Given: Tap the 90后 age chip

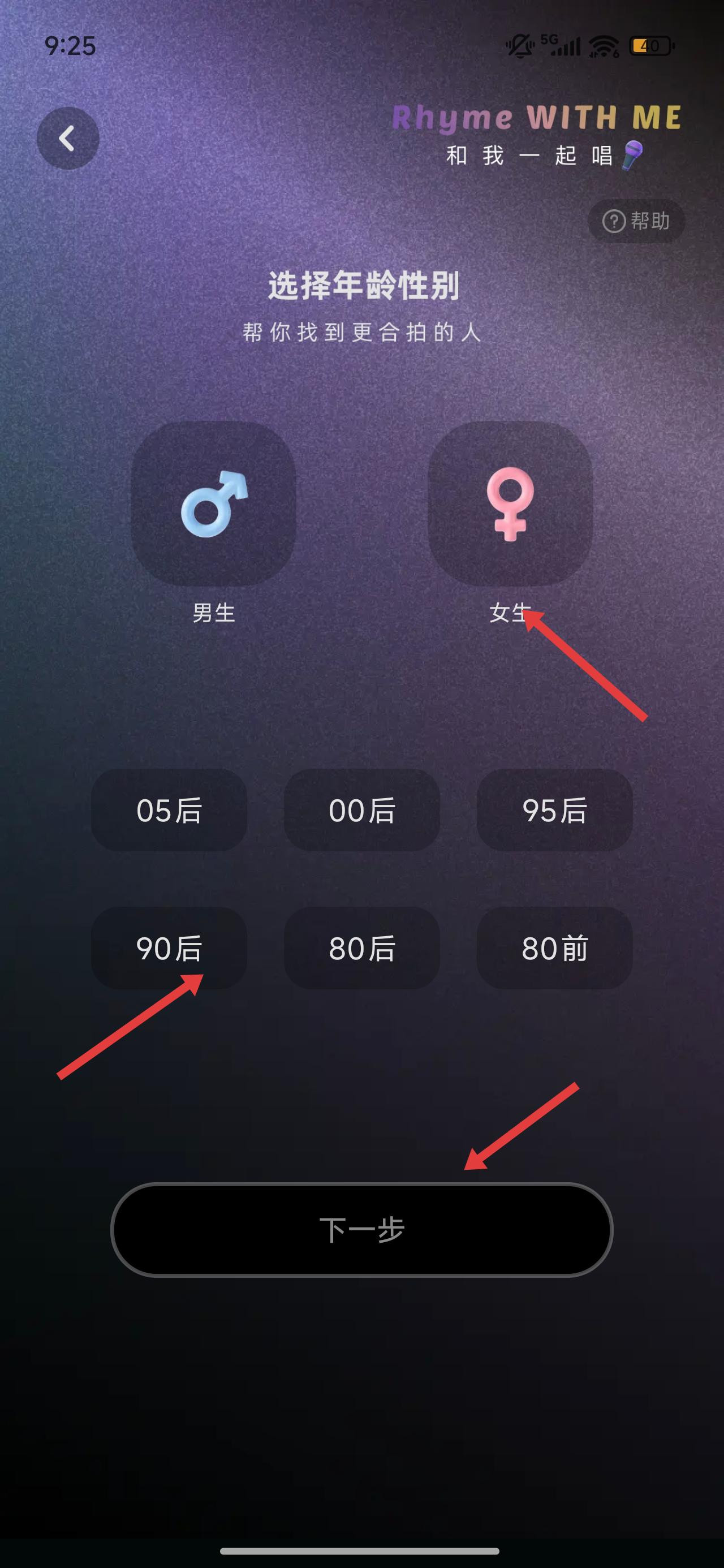Looking at the screenshot, I should tap(169, 949).
